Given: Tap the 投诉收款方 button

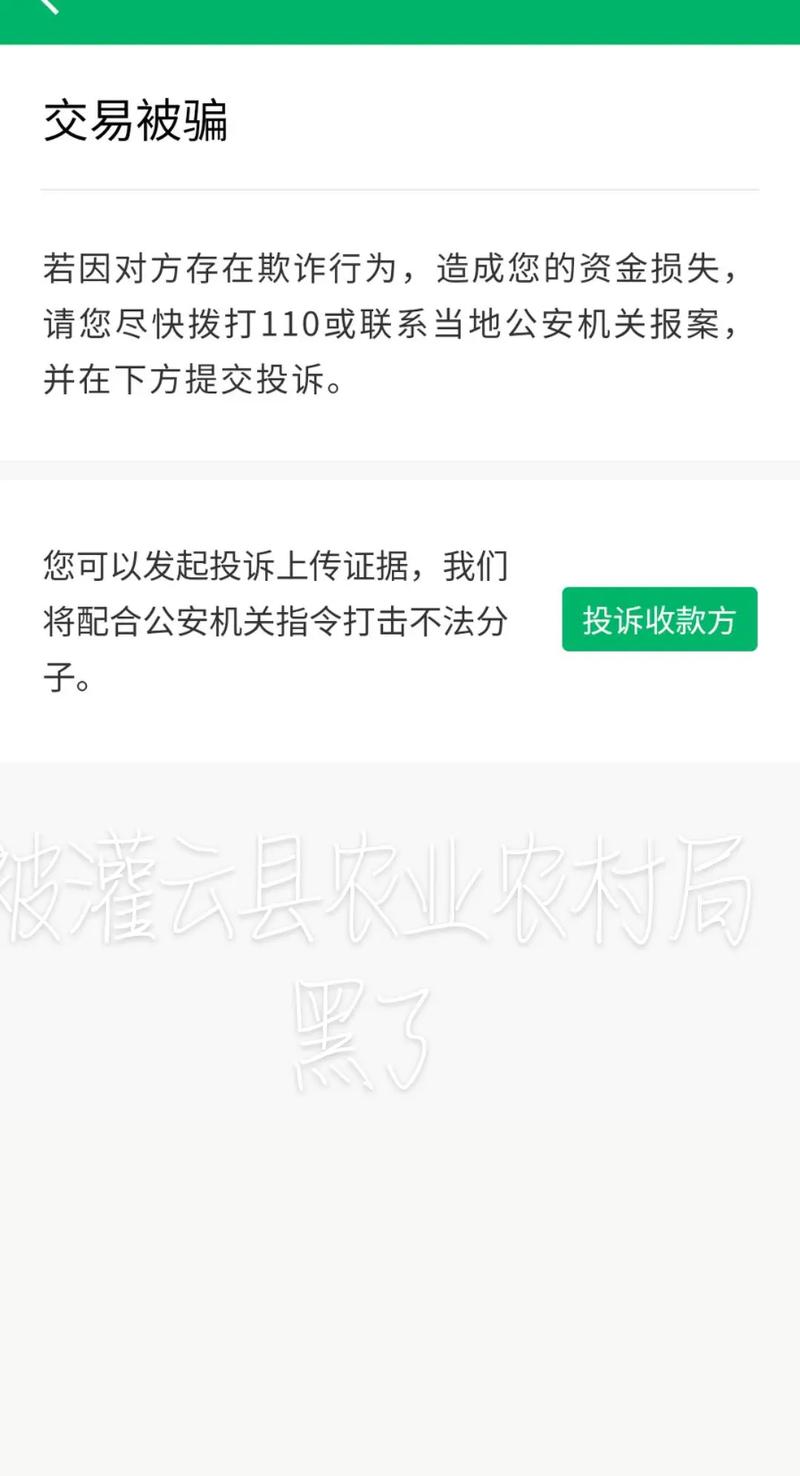Looking at the screenshot, I should (x=659, y=619).
